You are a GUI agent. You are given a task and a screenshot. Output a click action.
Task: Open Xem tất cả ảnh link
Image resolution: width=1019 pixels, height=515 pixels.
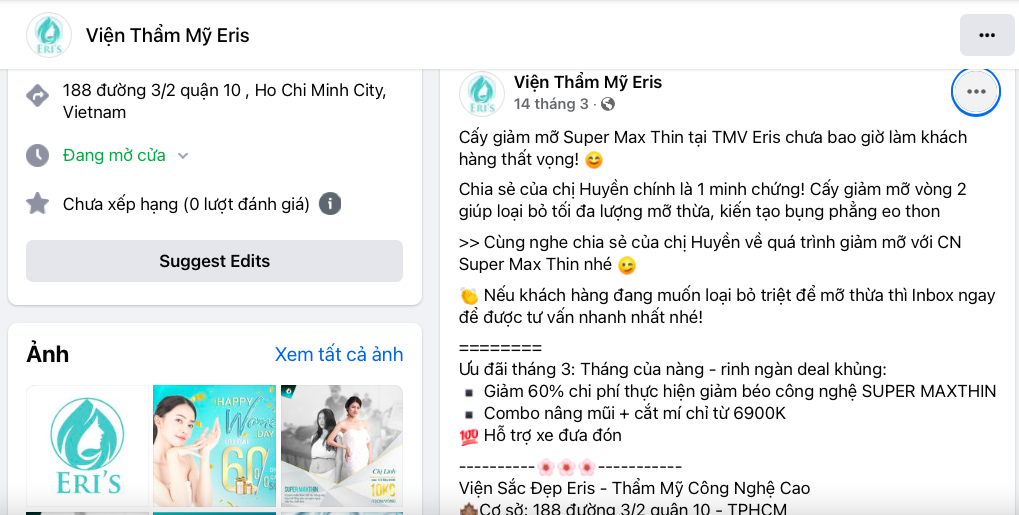point(338,354)
